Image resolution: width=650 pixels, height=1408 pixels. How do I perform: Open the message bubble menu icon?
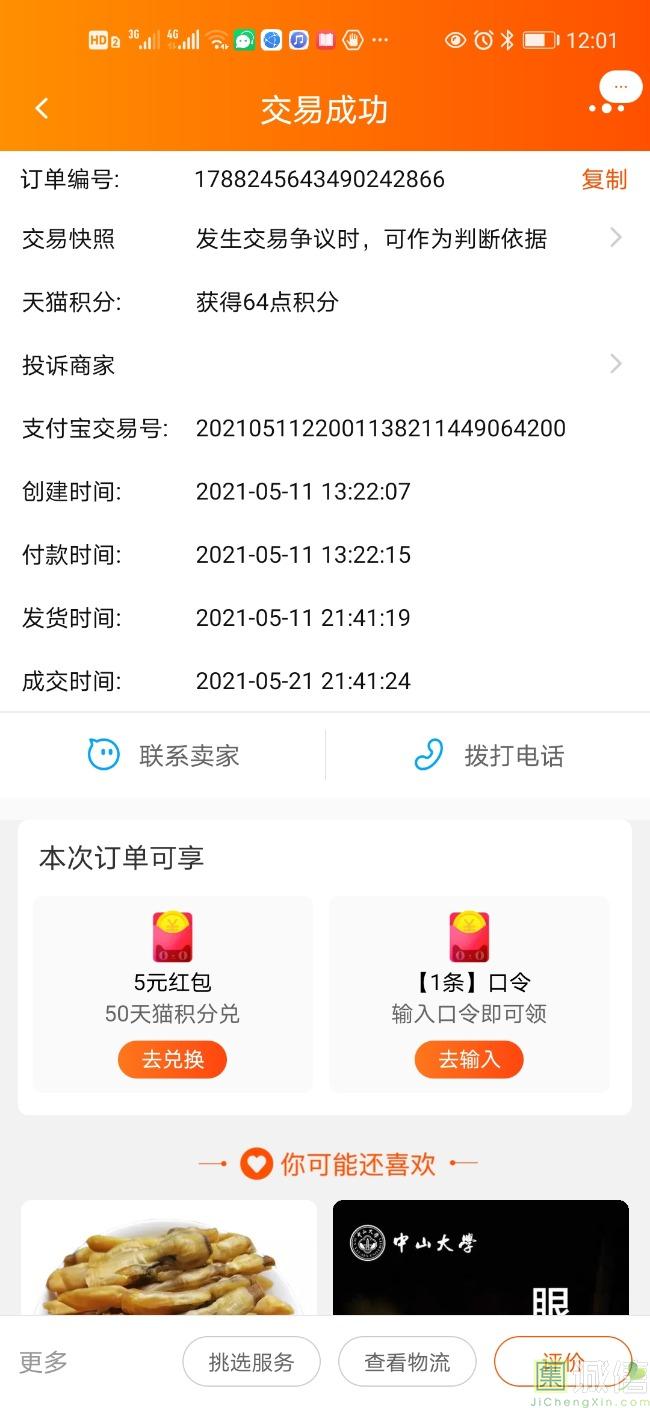coord(613,97)
